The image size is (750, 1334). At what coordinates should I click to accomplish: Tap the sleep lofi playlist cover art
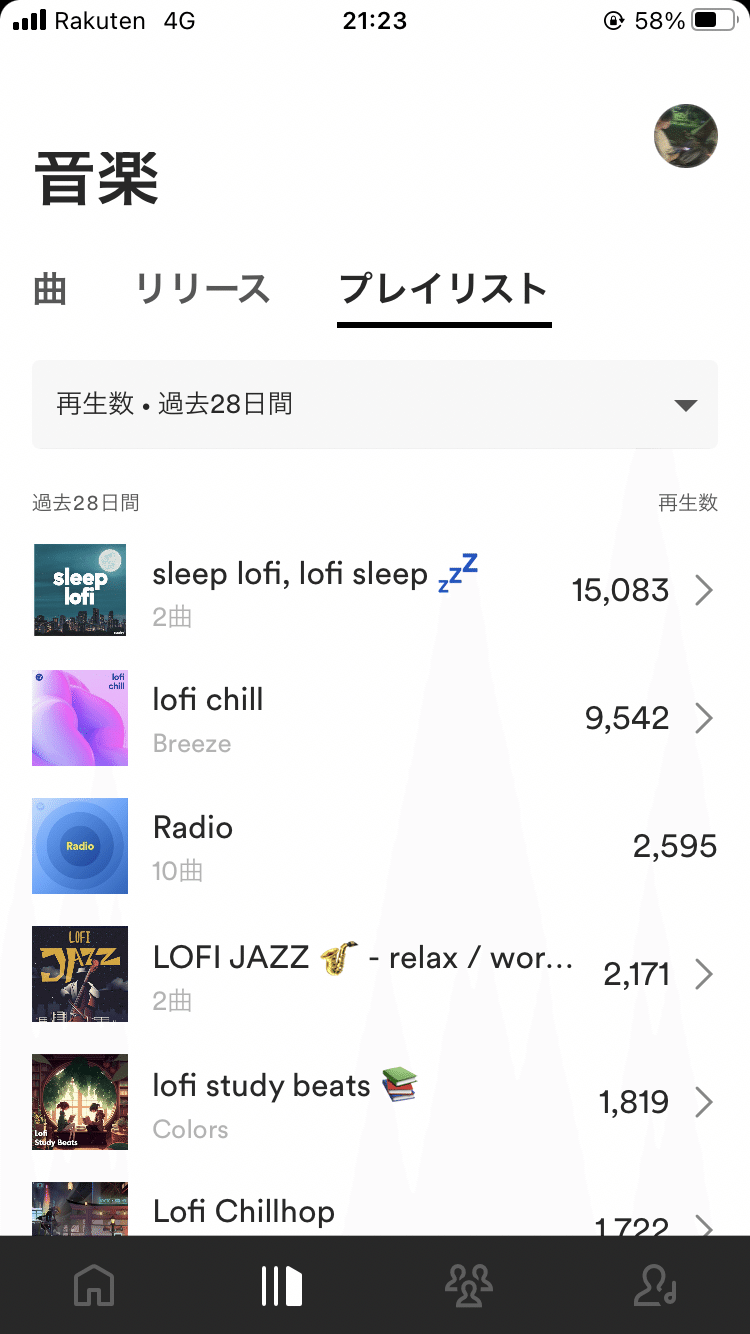point(80,590)
